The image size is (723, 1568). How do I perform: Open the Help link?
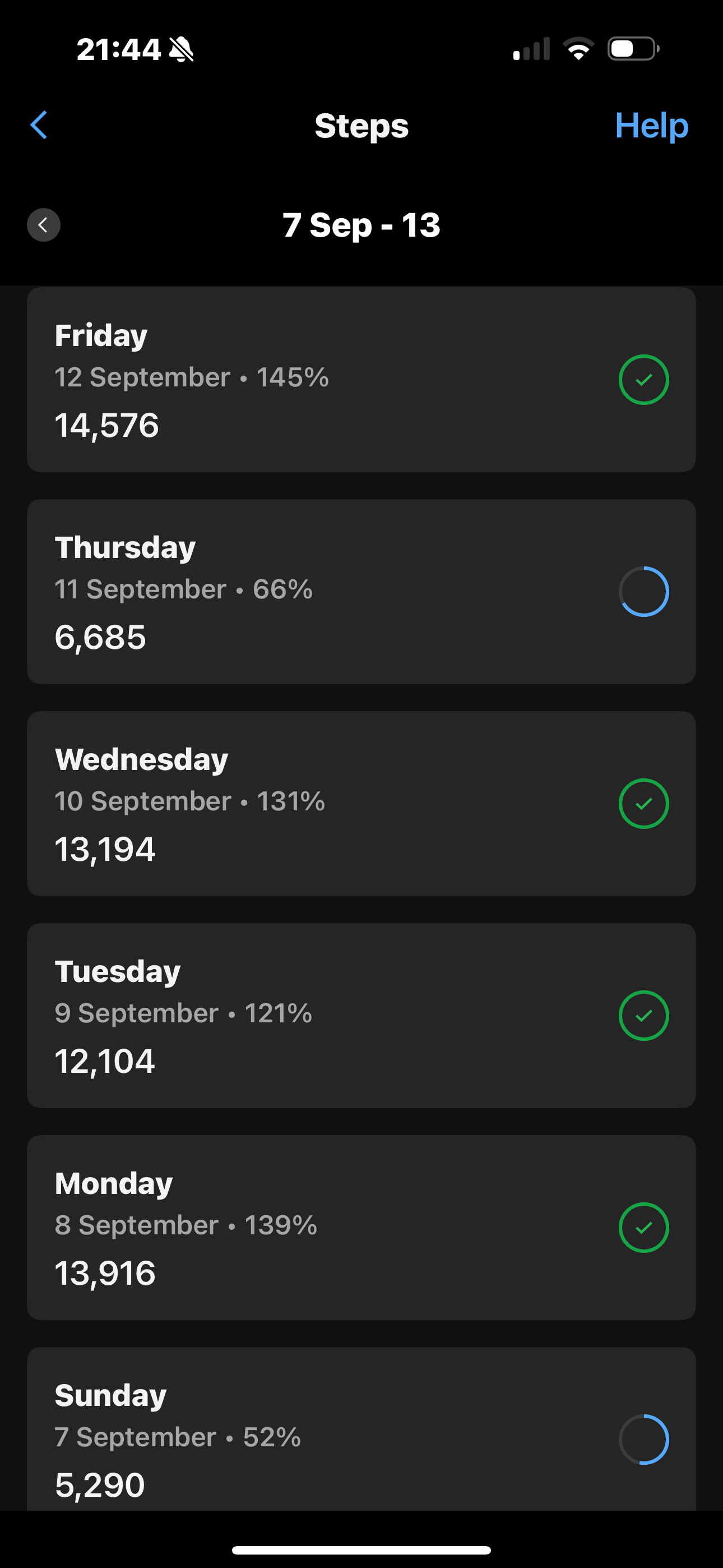coord(651,126)
